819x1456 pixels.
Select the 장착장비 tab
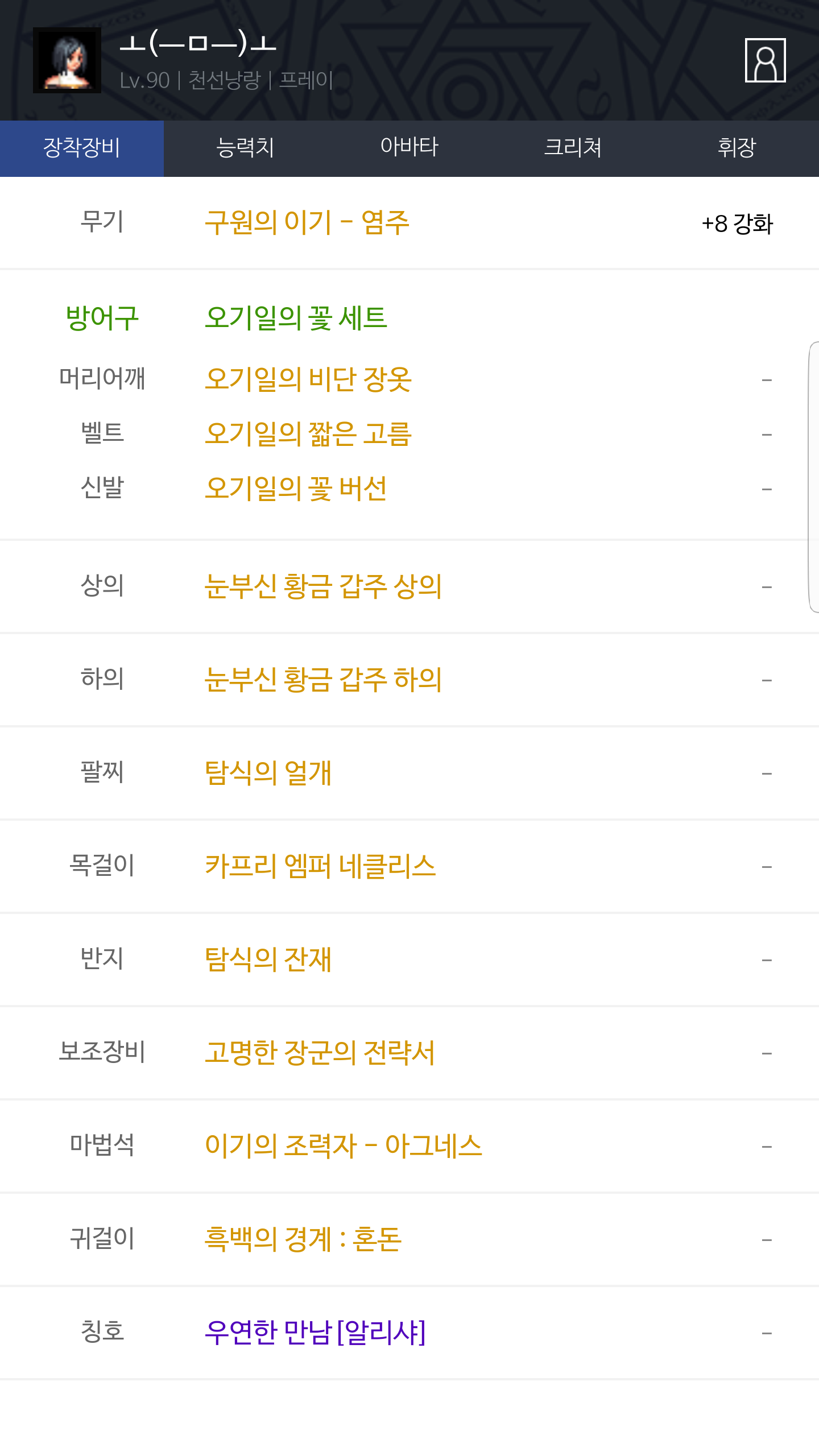[x=82, y=148]
